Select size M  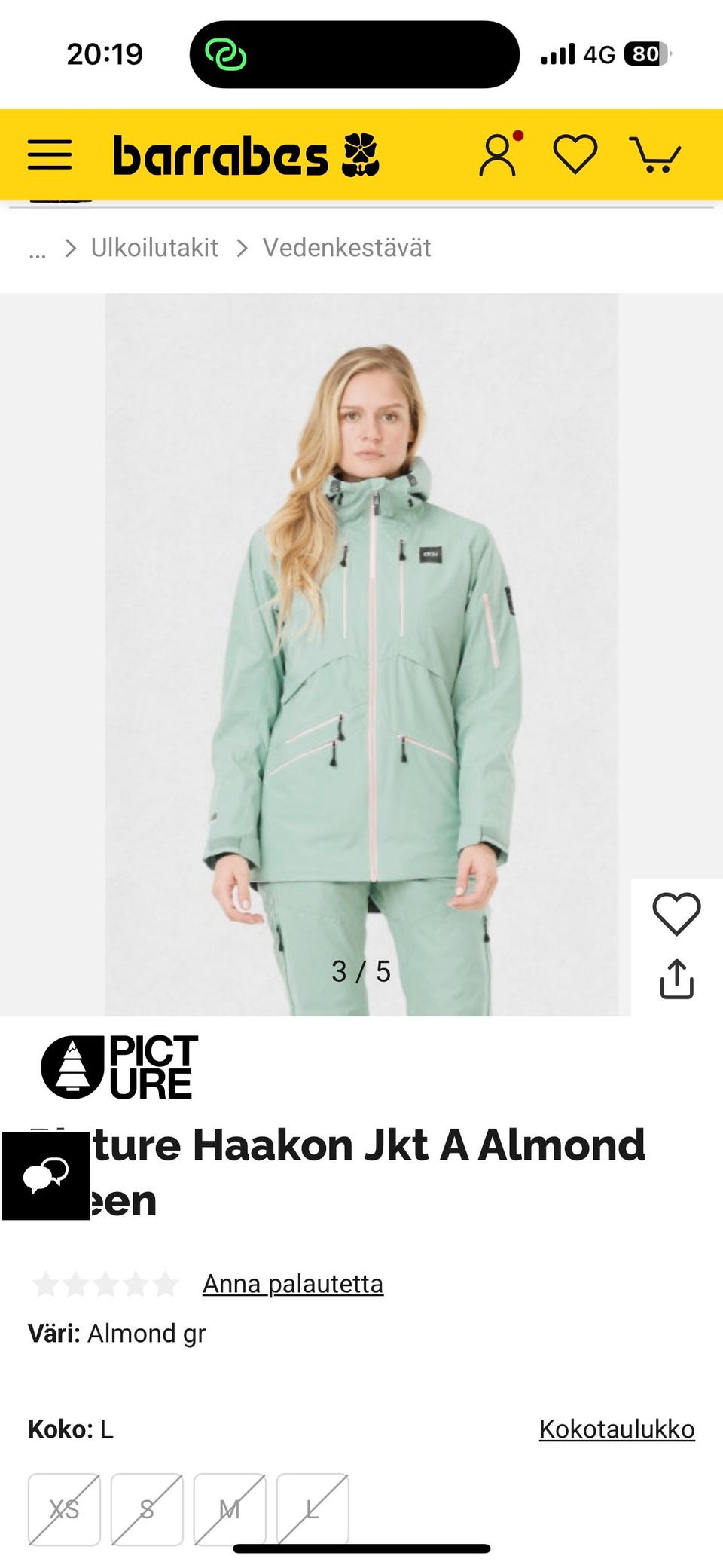coord(230,1509)
